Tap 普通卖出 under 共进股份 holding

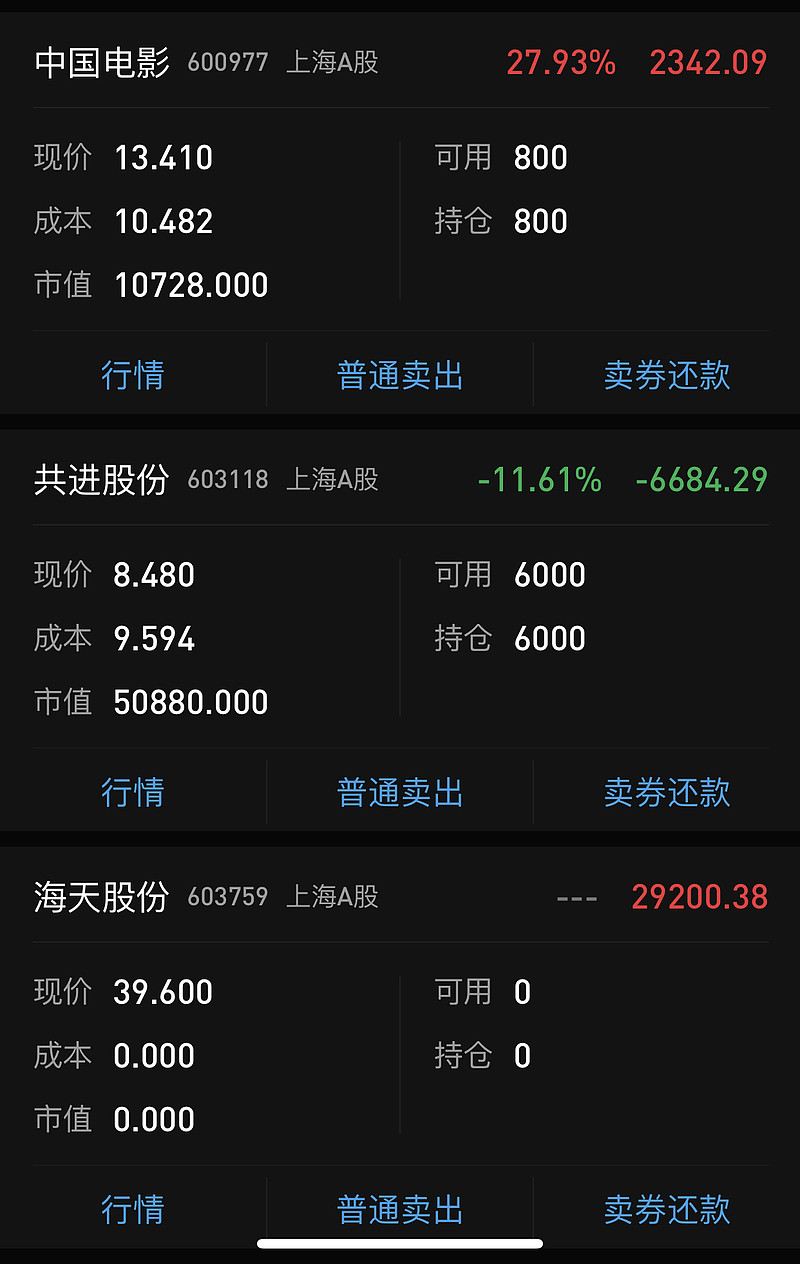pyautogui.click(x=399, y=791)
